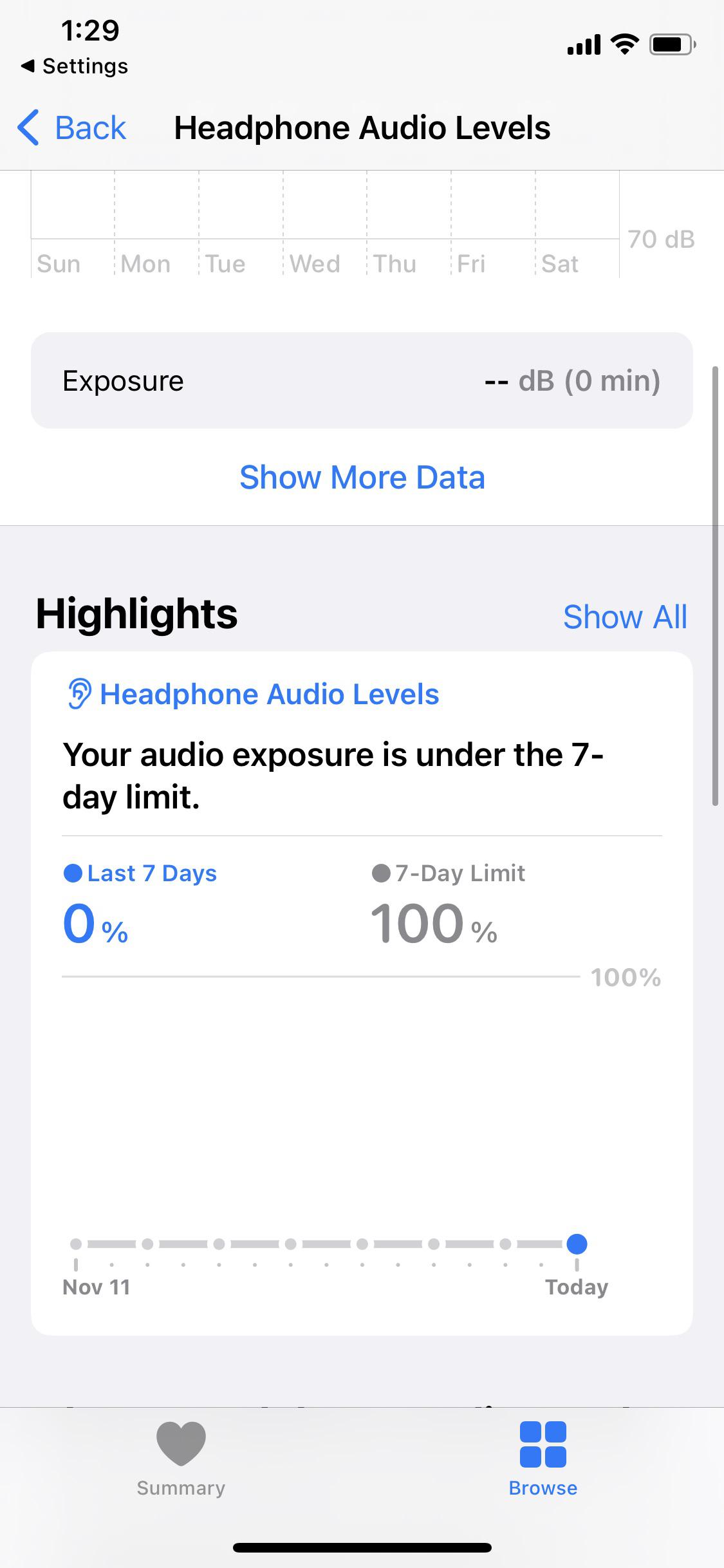Open Browse using the grid icon
Image resolution: width=724 pixels, height=1568 pixels.
pos(543,1444)
